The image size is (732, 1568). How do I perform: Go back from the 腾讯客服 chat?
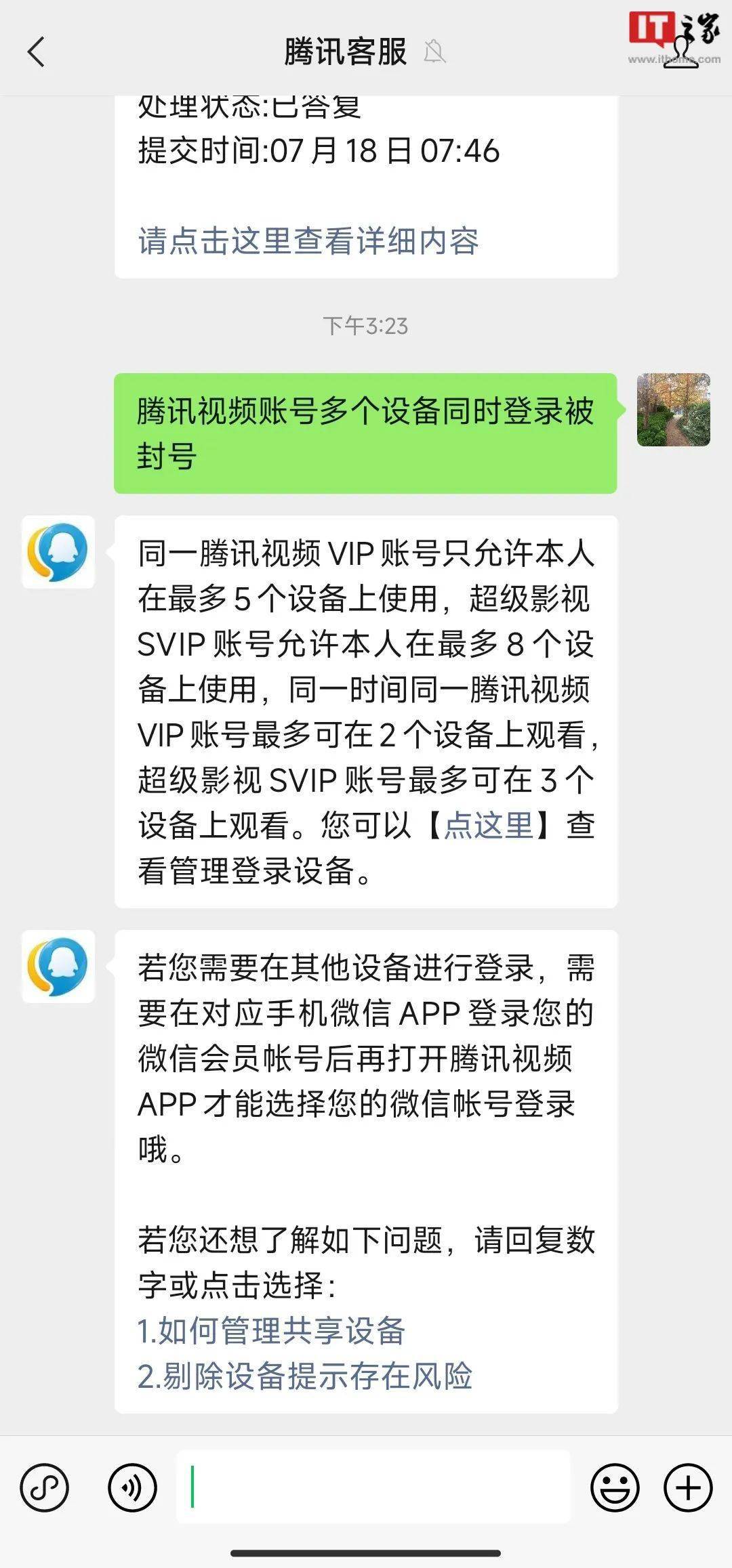[x=36, y=52]
